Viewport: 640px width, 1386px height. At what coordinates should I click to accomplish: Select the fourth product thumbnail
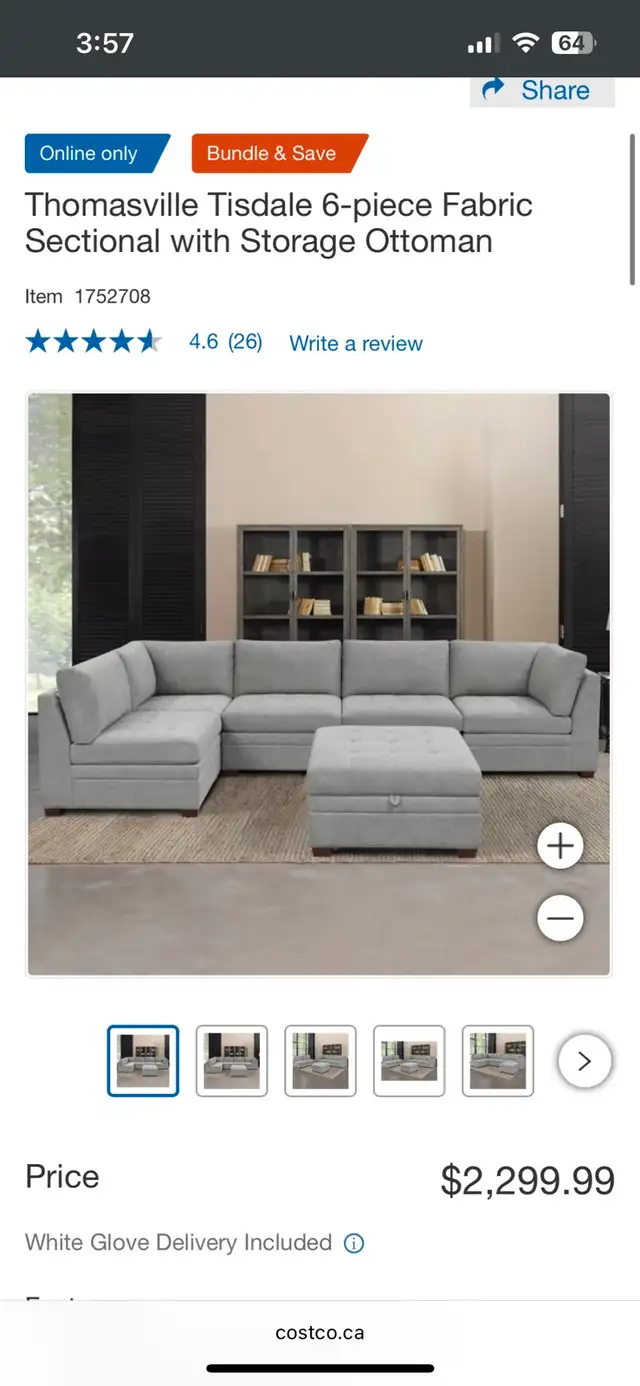click(x=409, y=1061)
